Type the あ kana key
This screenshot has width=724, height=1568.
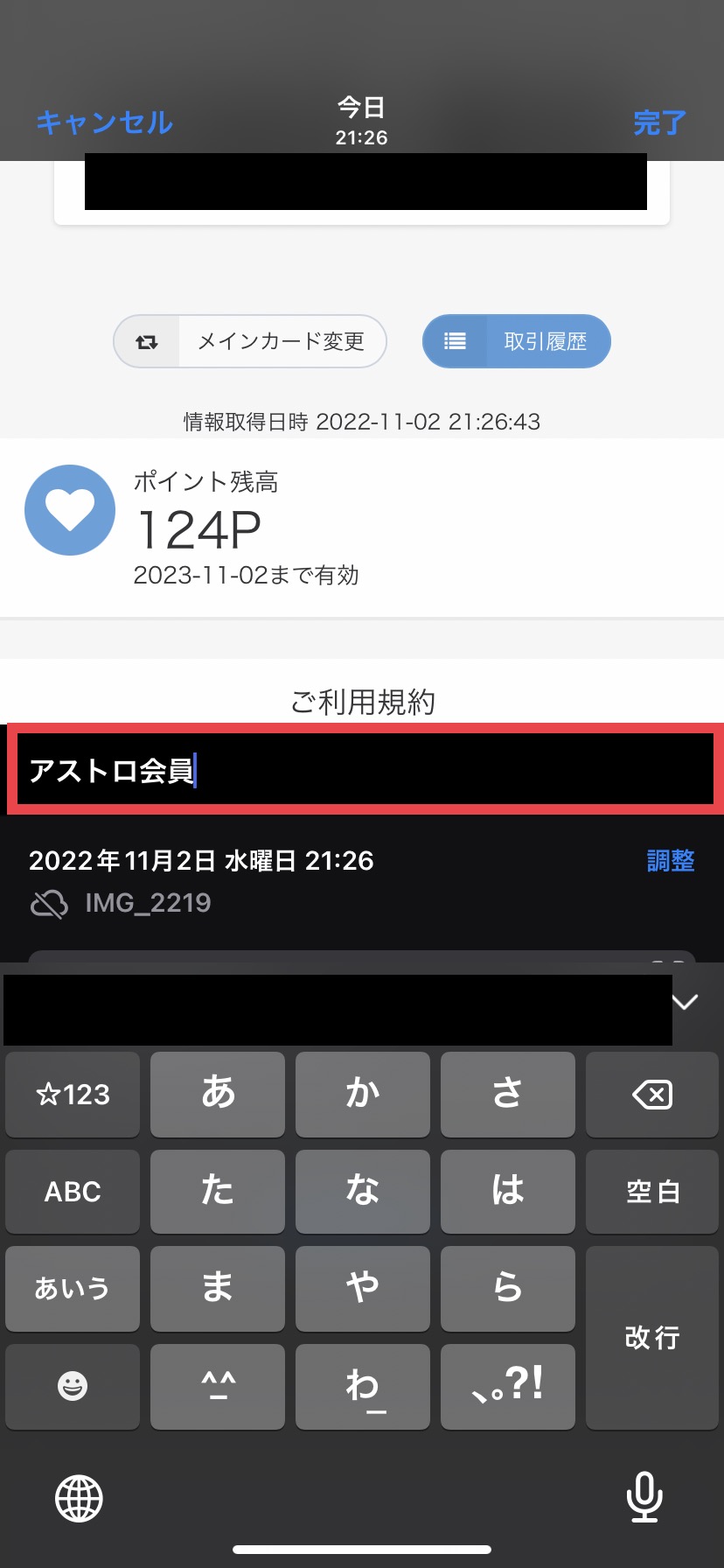coord(218,1095)
